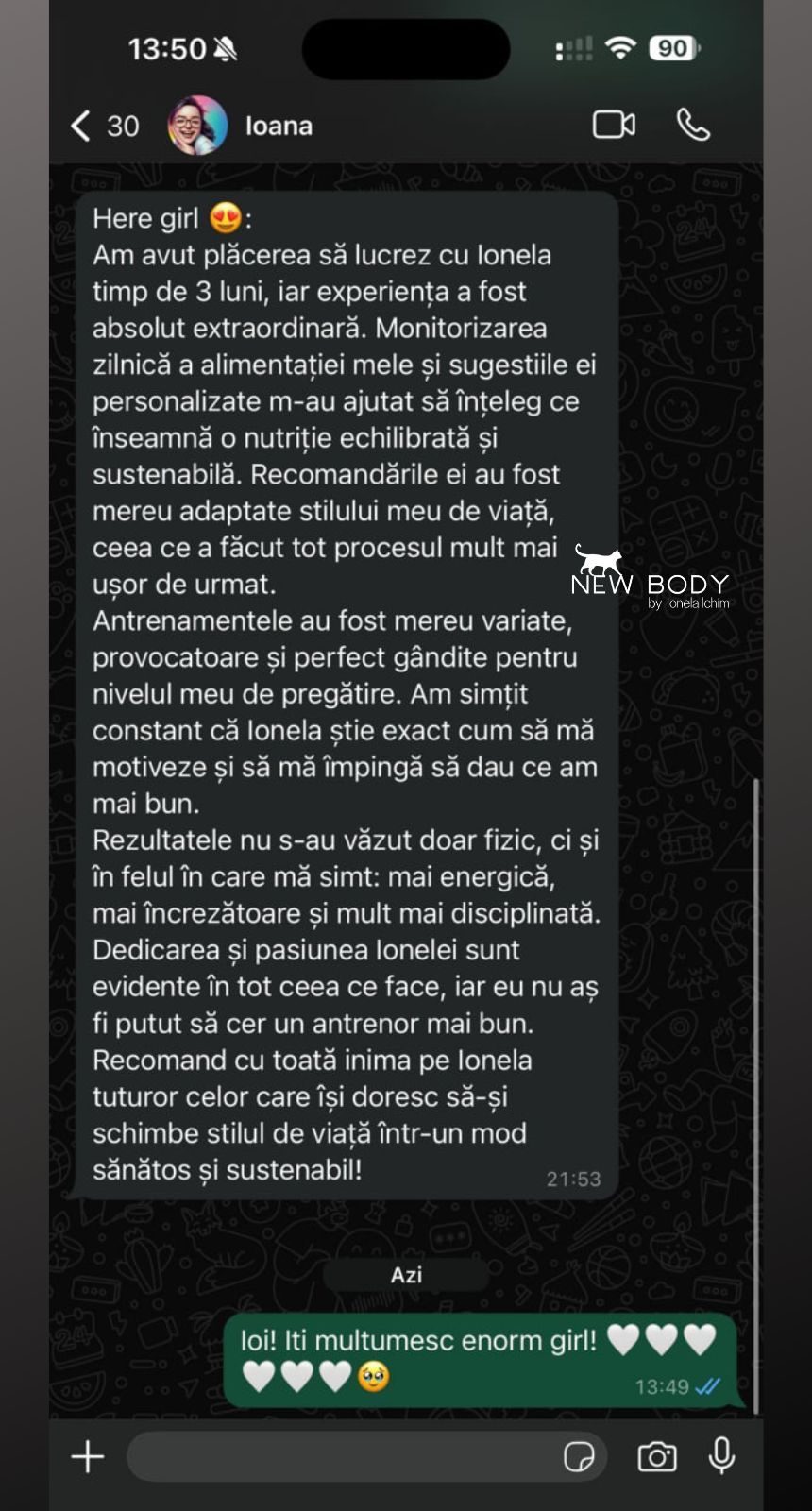Start a voice call with Ioana
Image resolution: width=812 pixels, height=1511 pixels.
point(693,125)
